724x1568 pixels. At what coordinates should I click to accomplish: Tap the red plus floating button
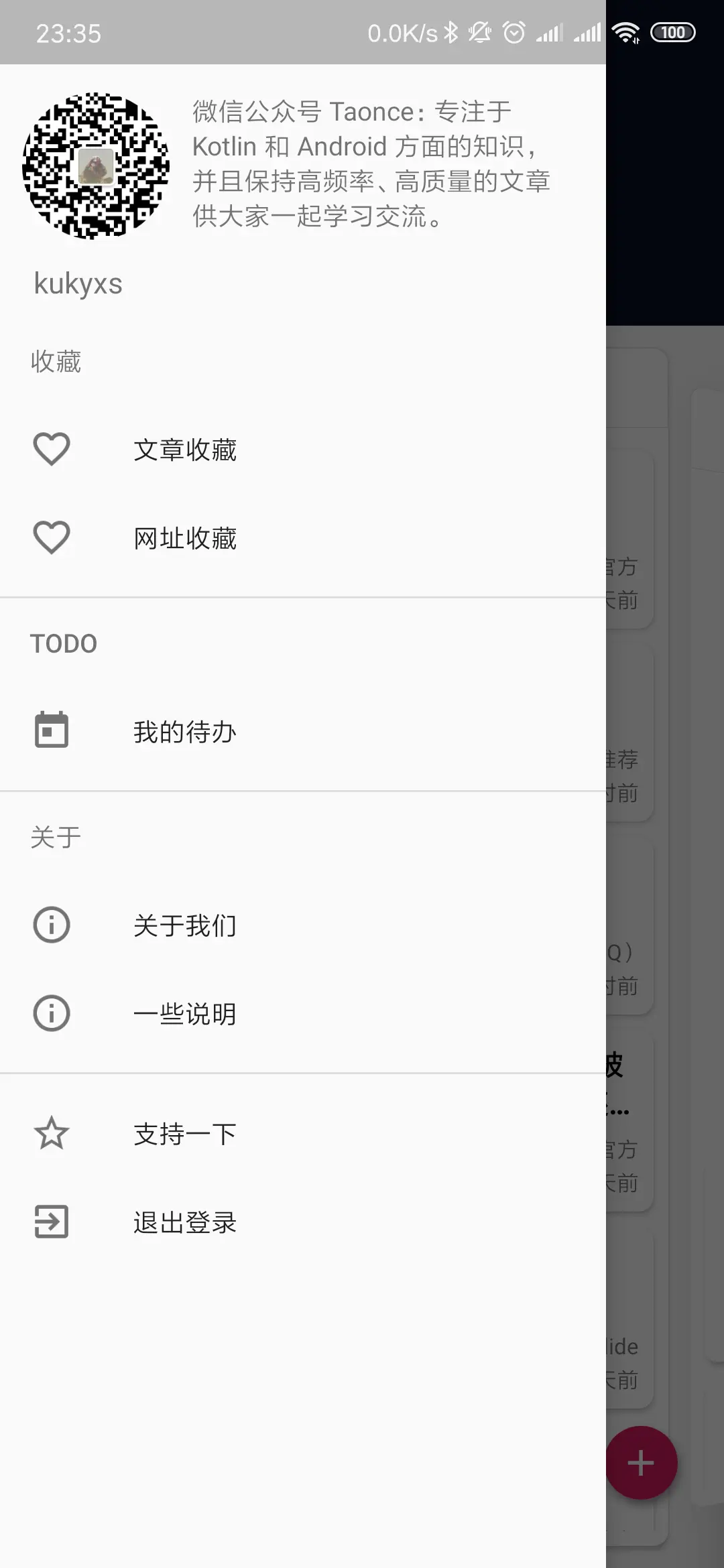pyautogui.click(x=642, y=1463)
